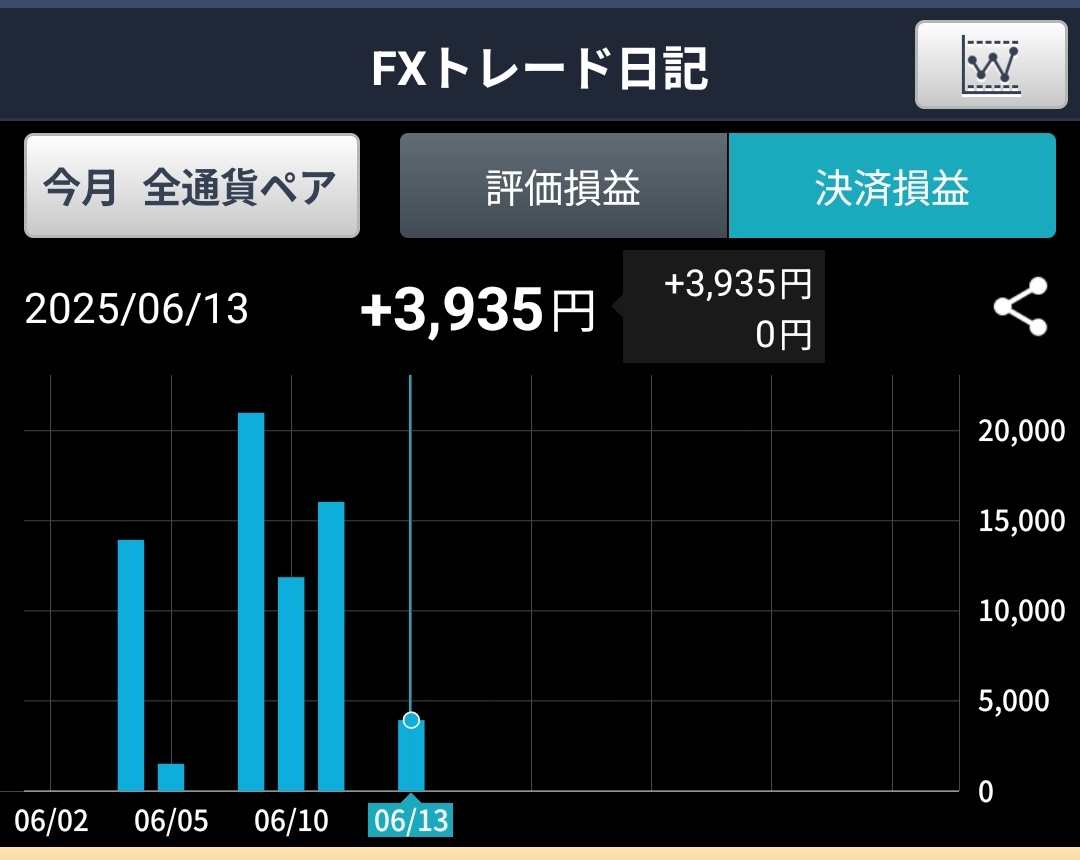Select the bar just under 15,000
Screen dimensions: 1080x860
coord(131,665)
